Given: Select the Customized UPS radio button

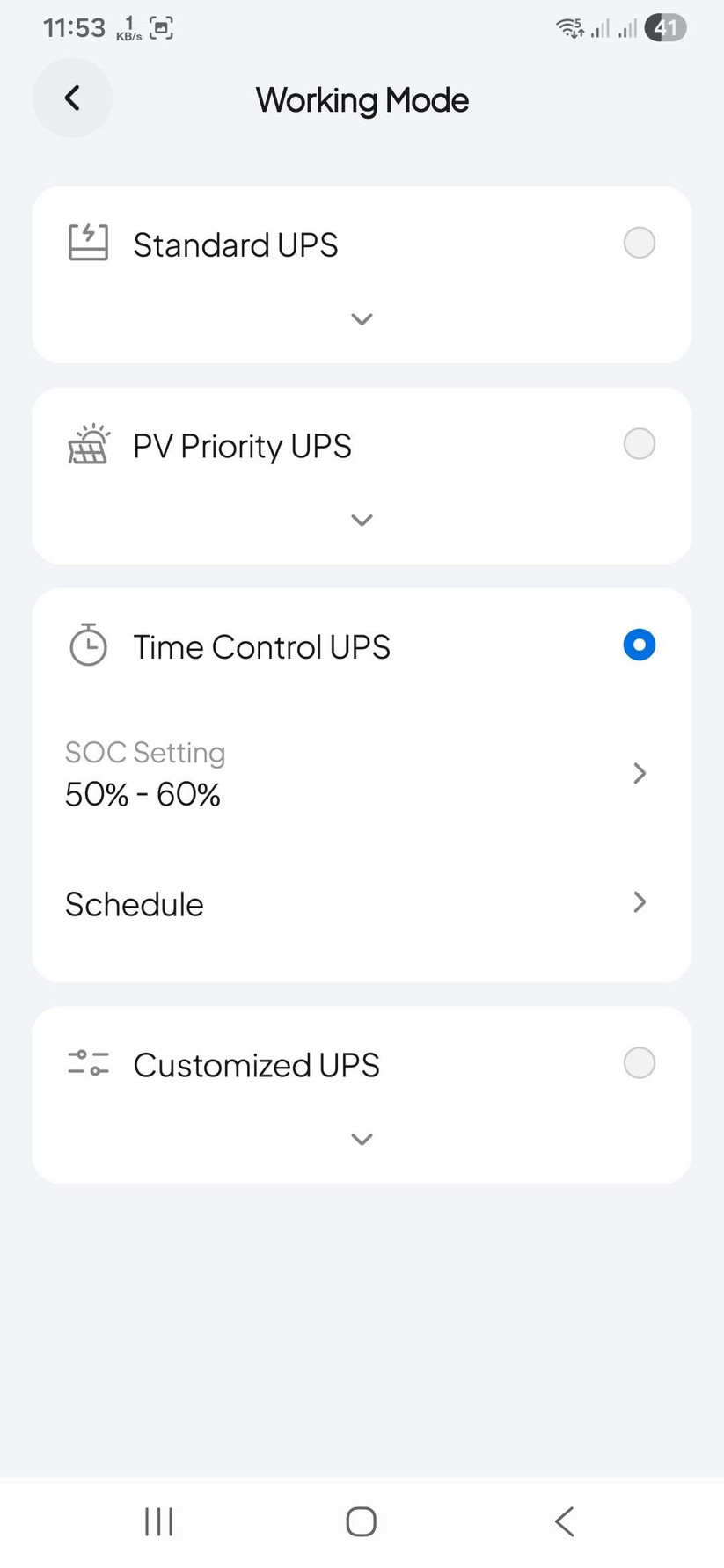Looking at the screenshot, I should point(639,1063).
